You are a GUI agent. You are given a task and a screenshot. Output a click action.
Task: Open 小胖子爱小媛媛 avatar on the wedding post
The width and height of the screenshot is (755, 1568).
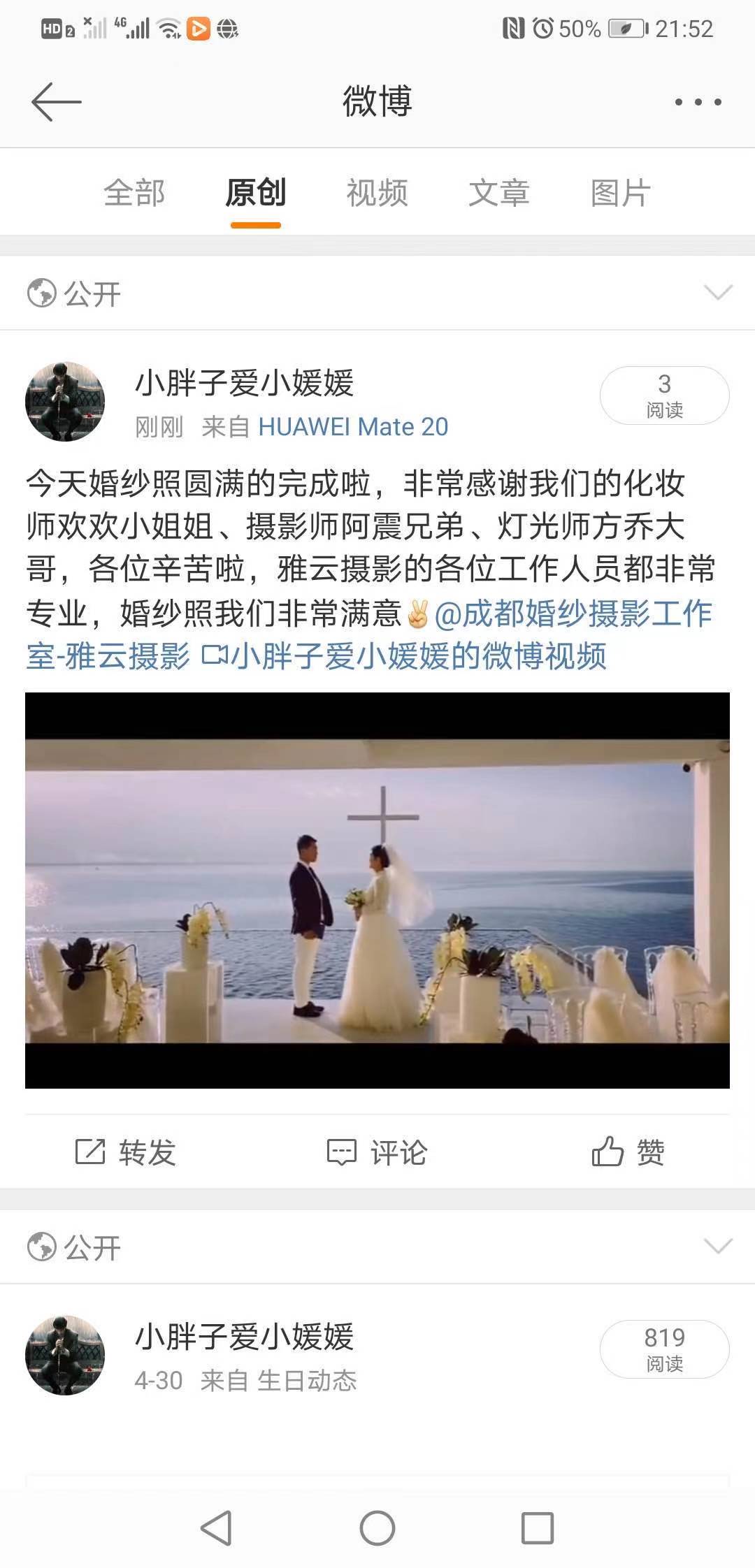65,402
